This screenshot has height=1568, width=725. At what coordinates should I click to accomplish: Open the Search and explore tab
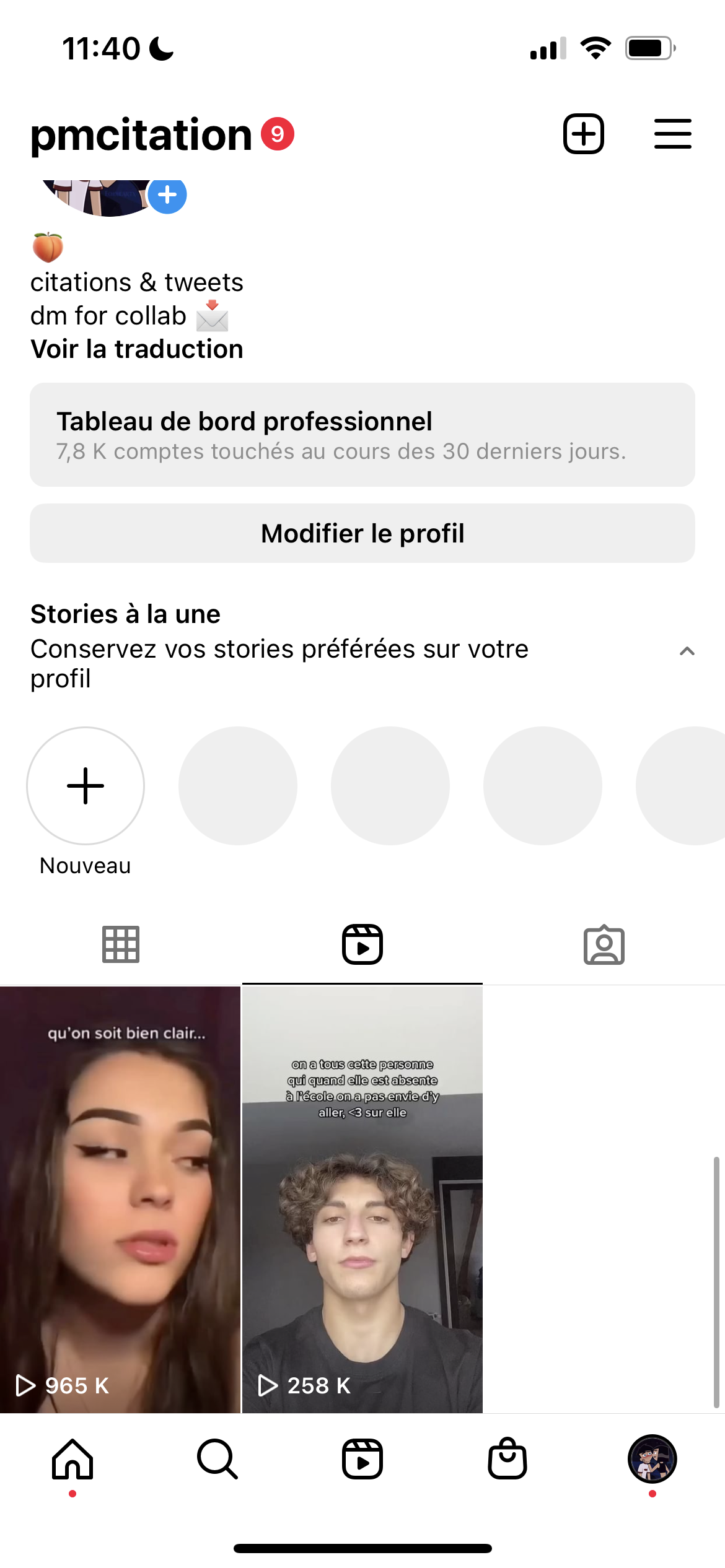(217, 1459)
